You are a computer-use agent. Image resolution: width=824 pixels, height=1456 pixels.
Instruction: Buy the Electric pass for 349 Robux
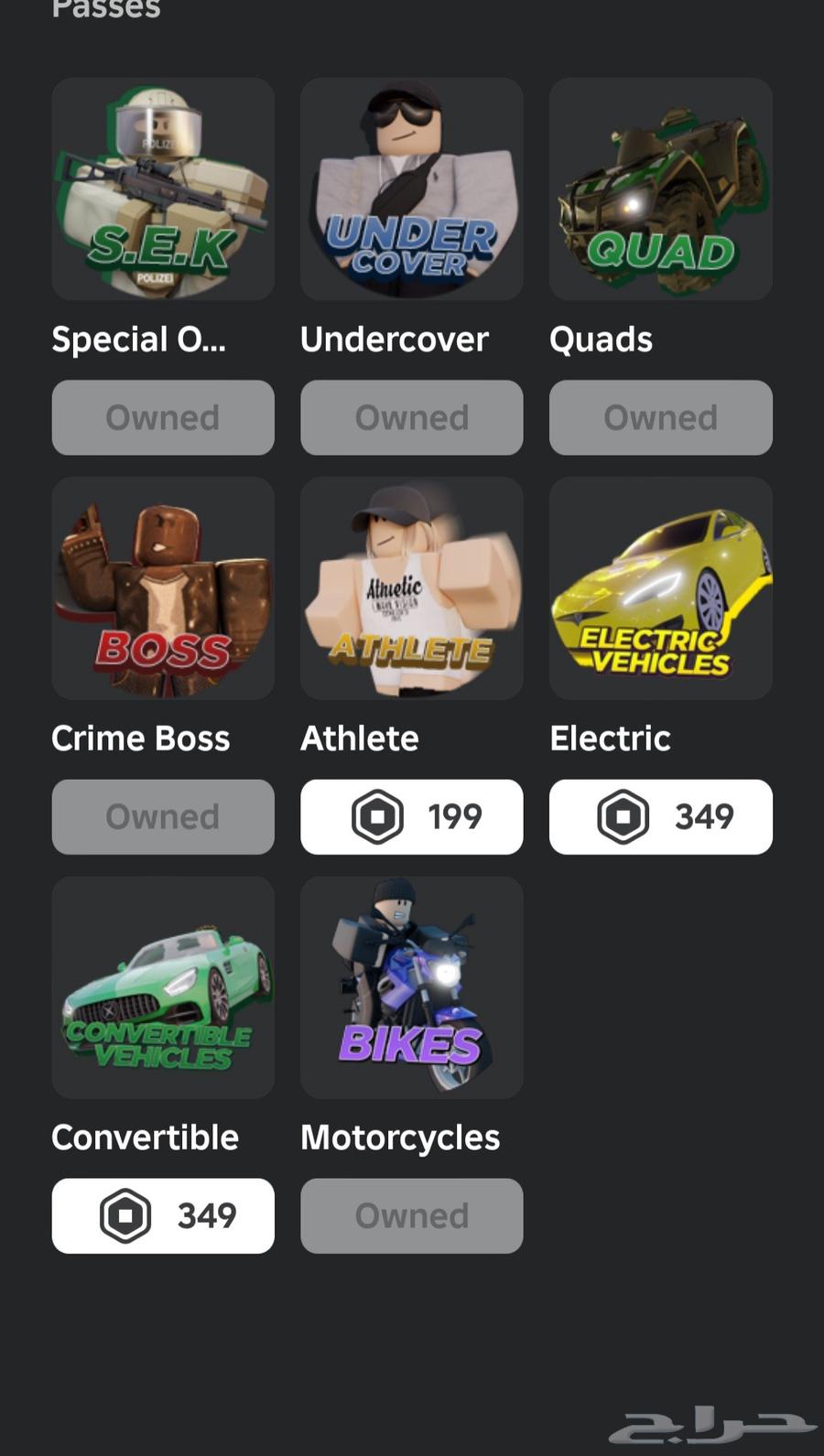(x=660, y=816)
